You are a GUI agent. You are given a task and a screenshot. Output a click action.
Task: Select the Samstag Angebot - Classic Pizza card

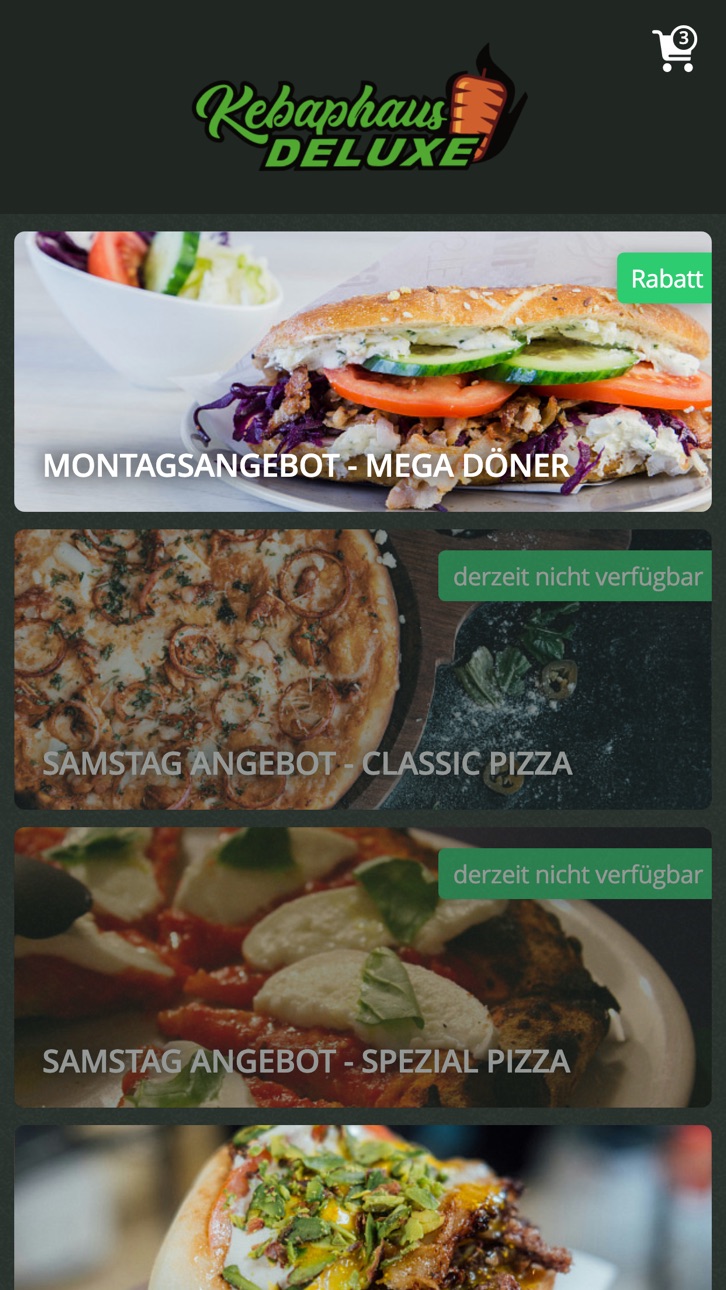click(x=363, y=669)
